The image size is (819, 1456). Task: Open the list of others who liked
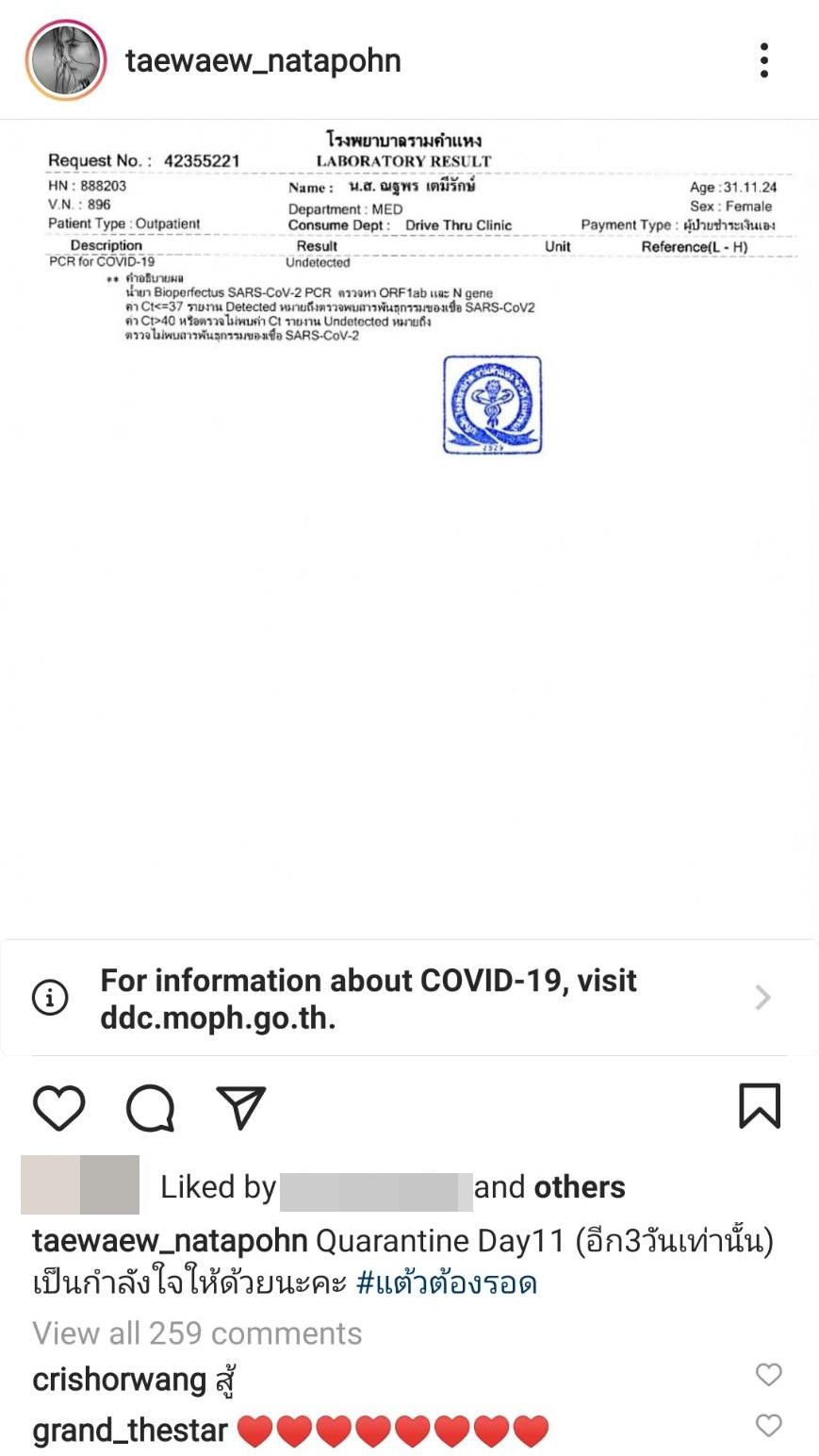(x=579, y=1187)
